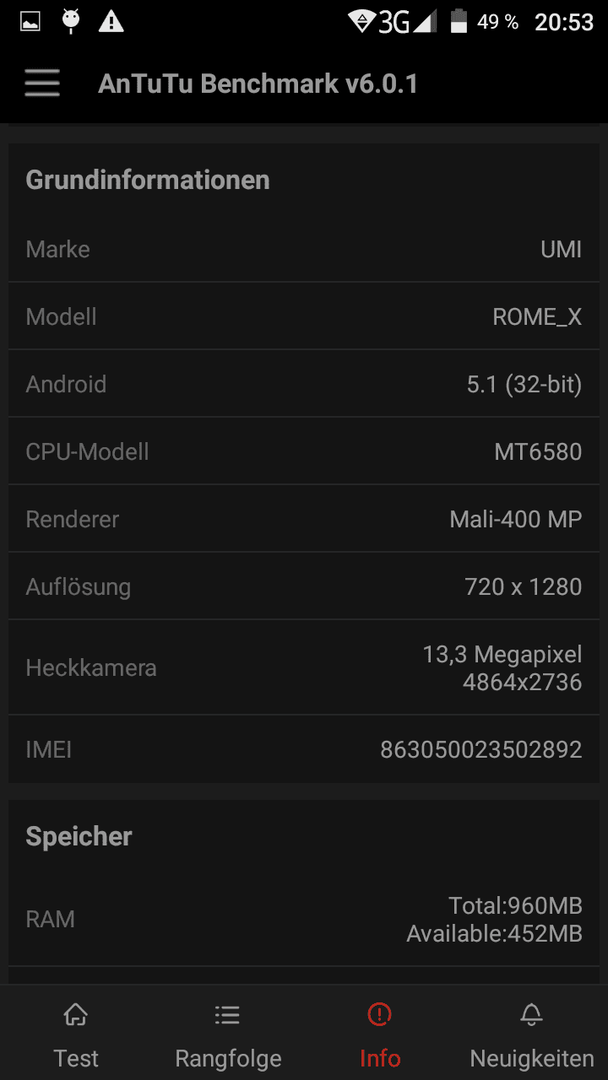The image size is (608, 1080).
Task: Select the Info tab
Action: pos(379,1033)
